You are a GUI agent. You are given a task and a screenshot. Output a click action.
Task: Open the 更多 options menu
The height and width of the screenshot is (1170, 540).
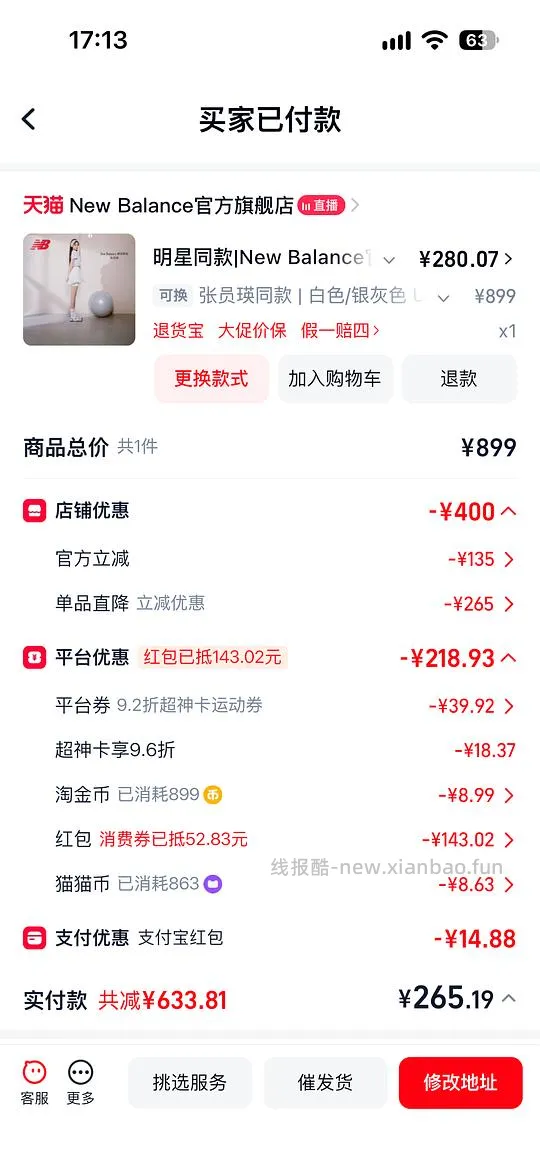81,1082
